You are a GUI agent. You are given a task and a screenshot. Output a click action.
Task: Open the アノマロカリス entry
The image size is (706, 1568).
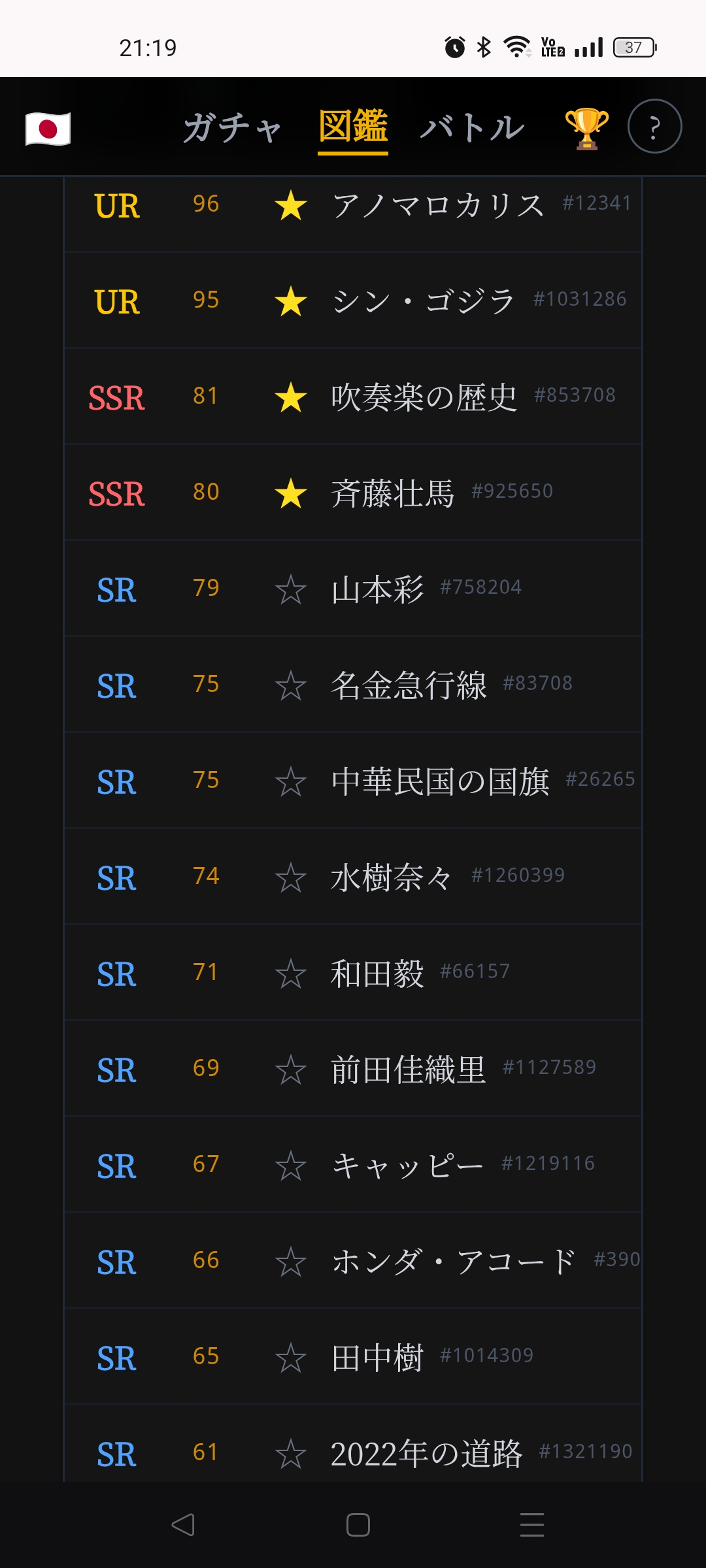437,205
